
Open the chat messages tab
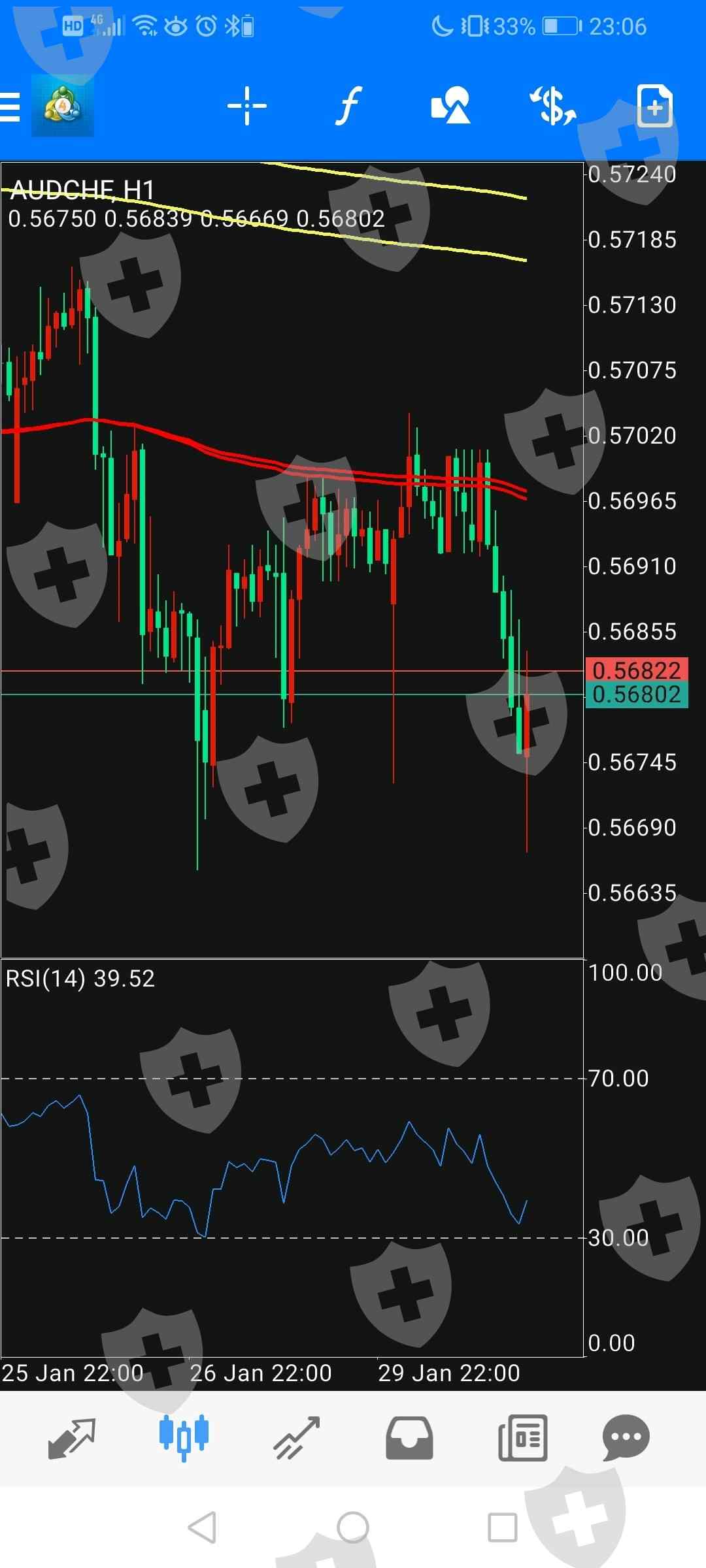(x=626, y=1438)
